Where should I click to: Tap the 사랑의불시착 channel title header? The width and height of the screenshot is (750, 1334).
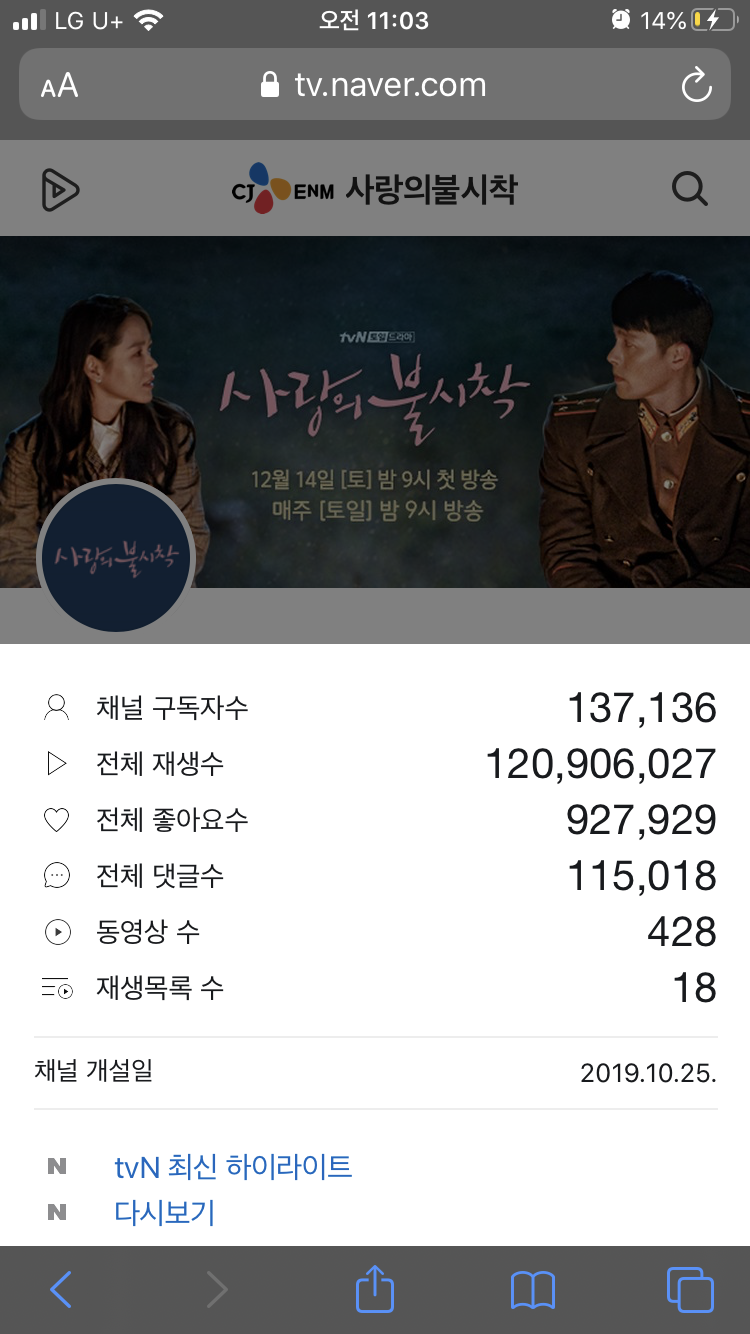tap(430, 189)
